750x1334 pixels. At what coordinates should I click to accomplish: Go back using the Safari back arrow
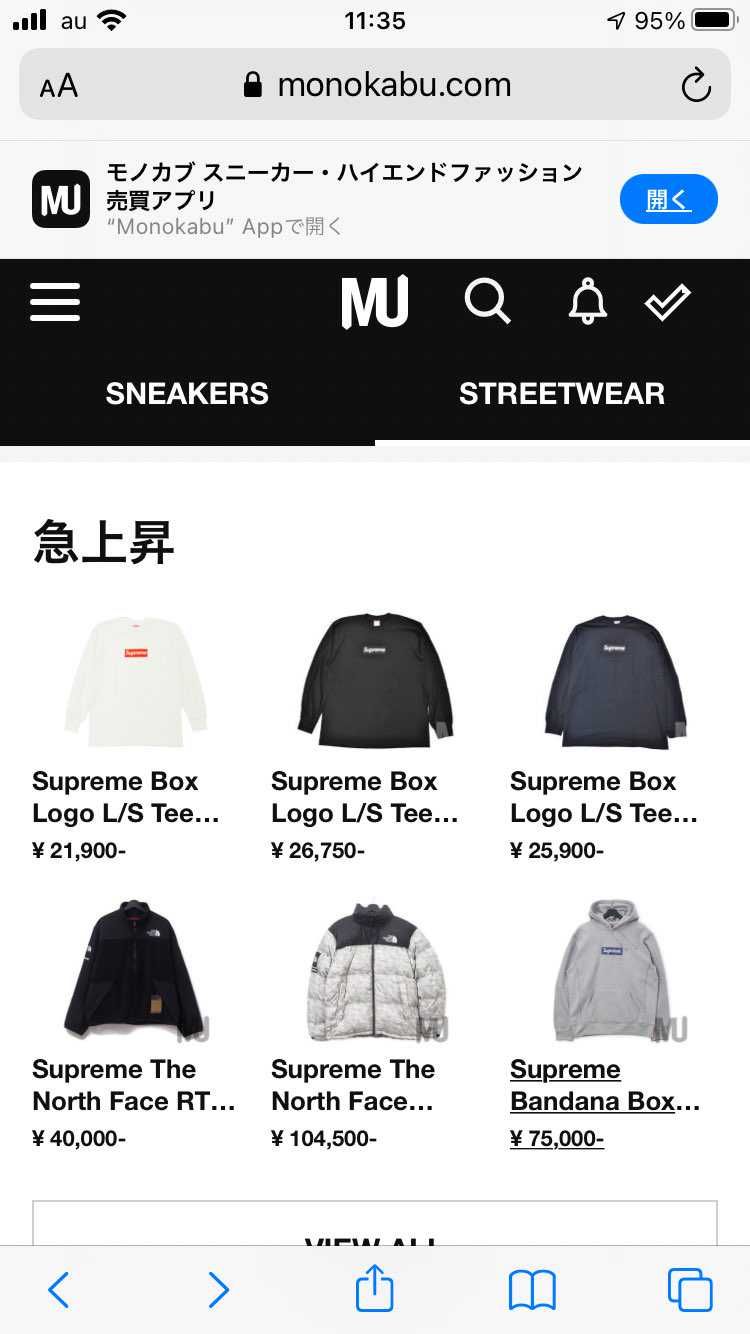57,1289
